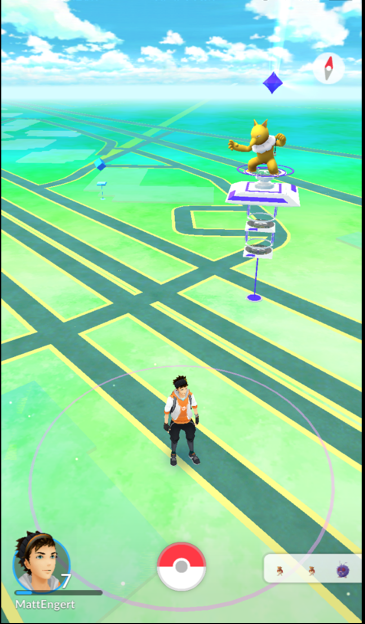Select the distant blue PokéStop cube
This screenshot has width=365, height=624.
pos(100,164)
